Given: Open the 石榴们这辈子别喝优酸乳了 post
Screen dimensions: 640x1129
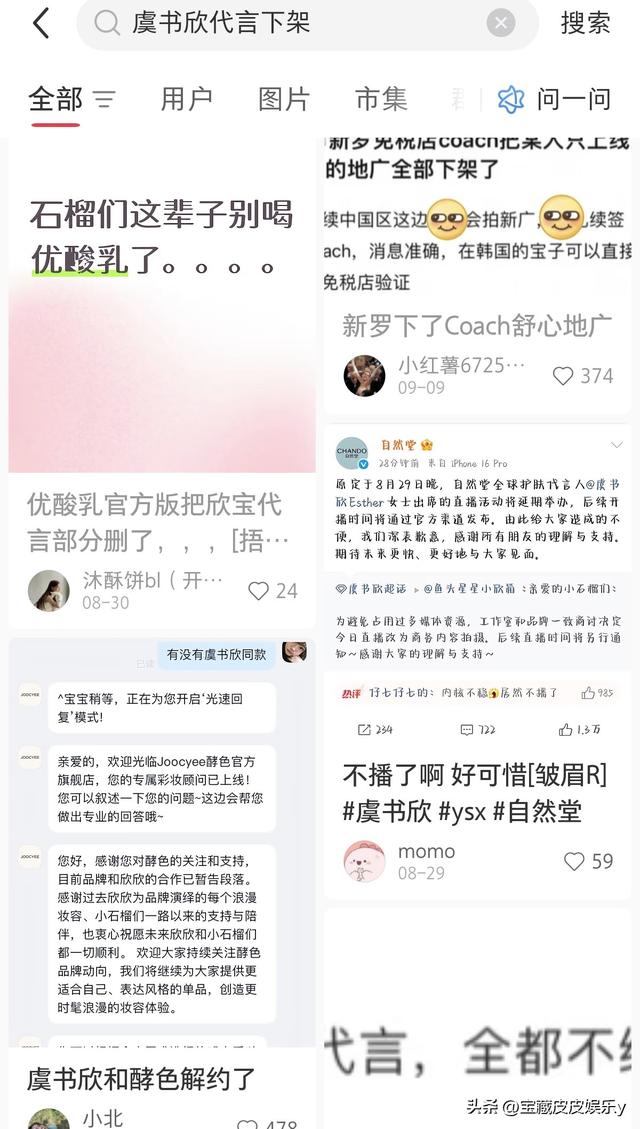Looking at the screenshot, I should point(162,330).
